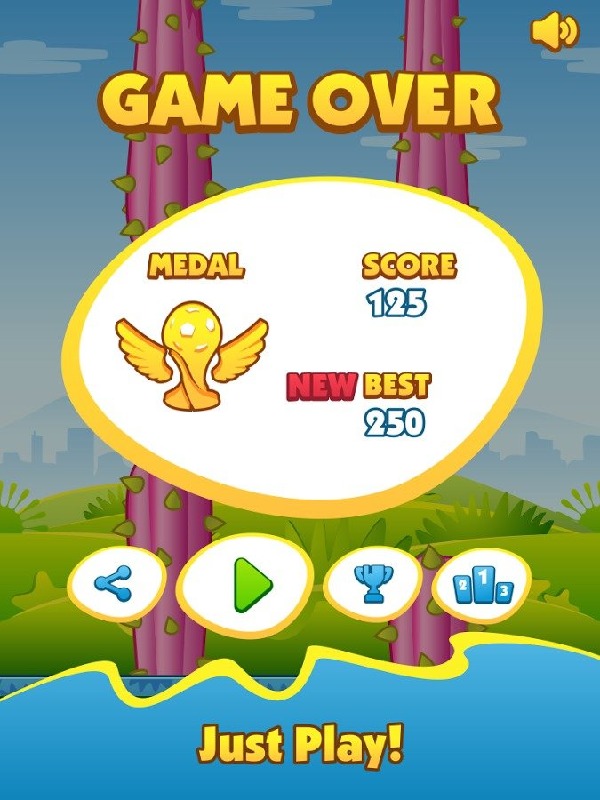View the leaderboard podium
This screenshot has height=800, width=600.
point(483,585)
